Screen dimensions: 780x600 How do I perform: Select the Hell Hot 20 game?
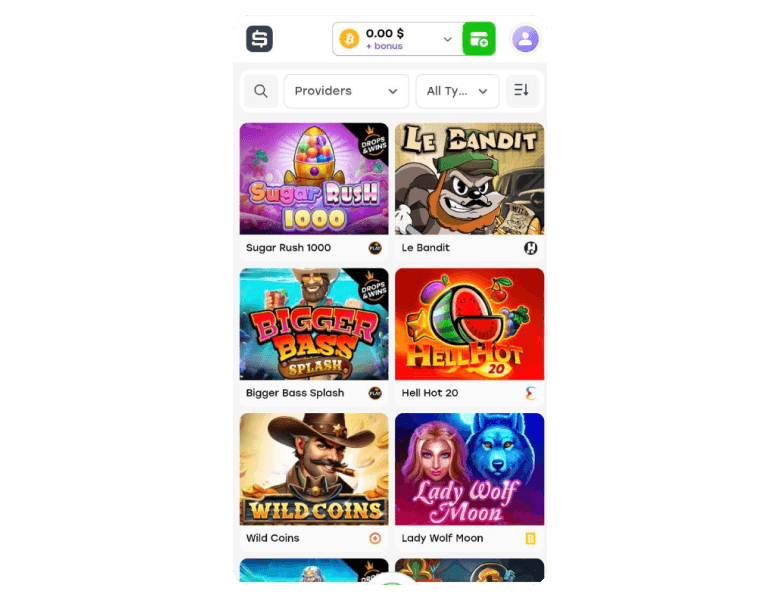pyautogui.click(x=469, y=325)
